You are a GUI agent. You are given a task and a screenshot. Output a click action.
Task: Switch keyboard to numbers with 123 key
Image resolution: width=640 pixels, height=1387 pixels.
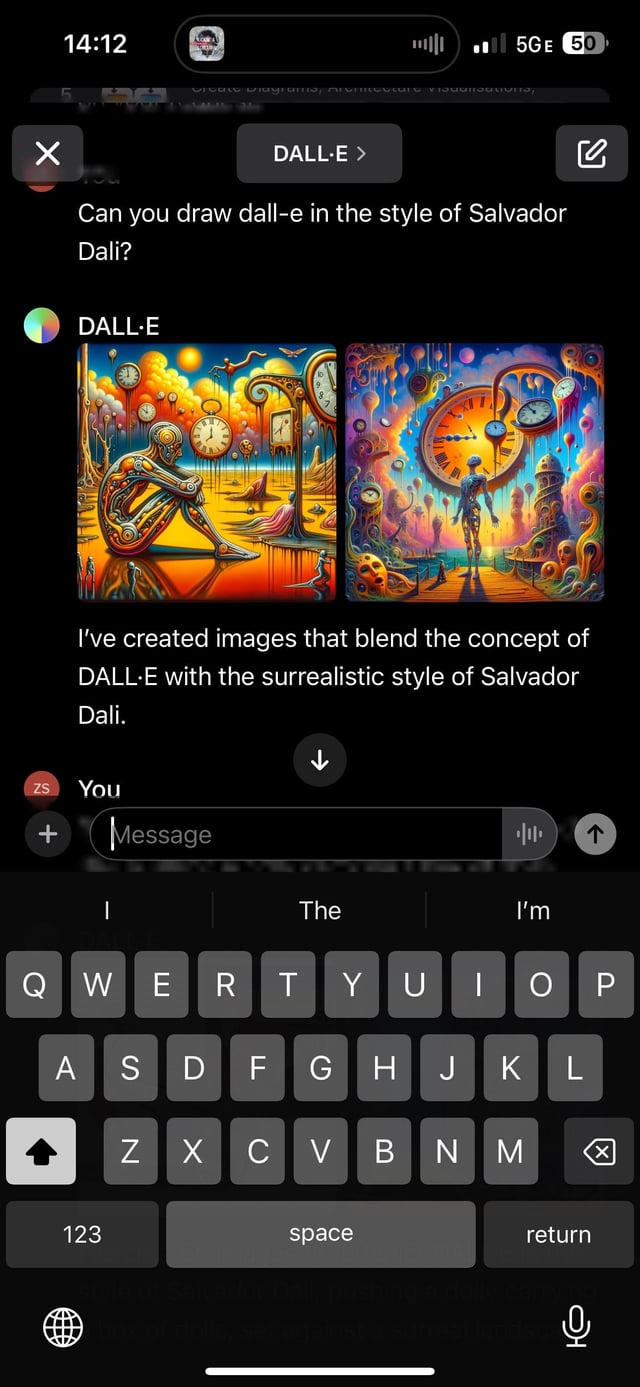coord(82,1234)
